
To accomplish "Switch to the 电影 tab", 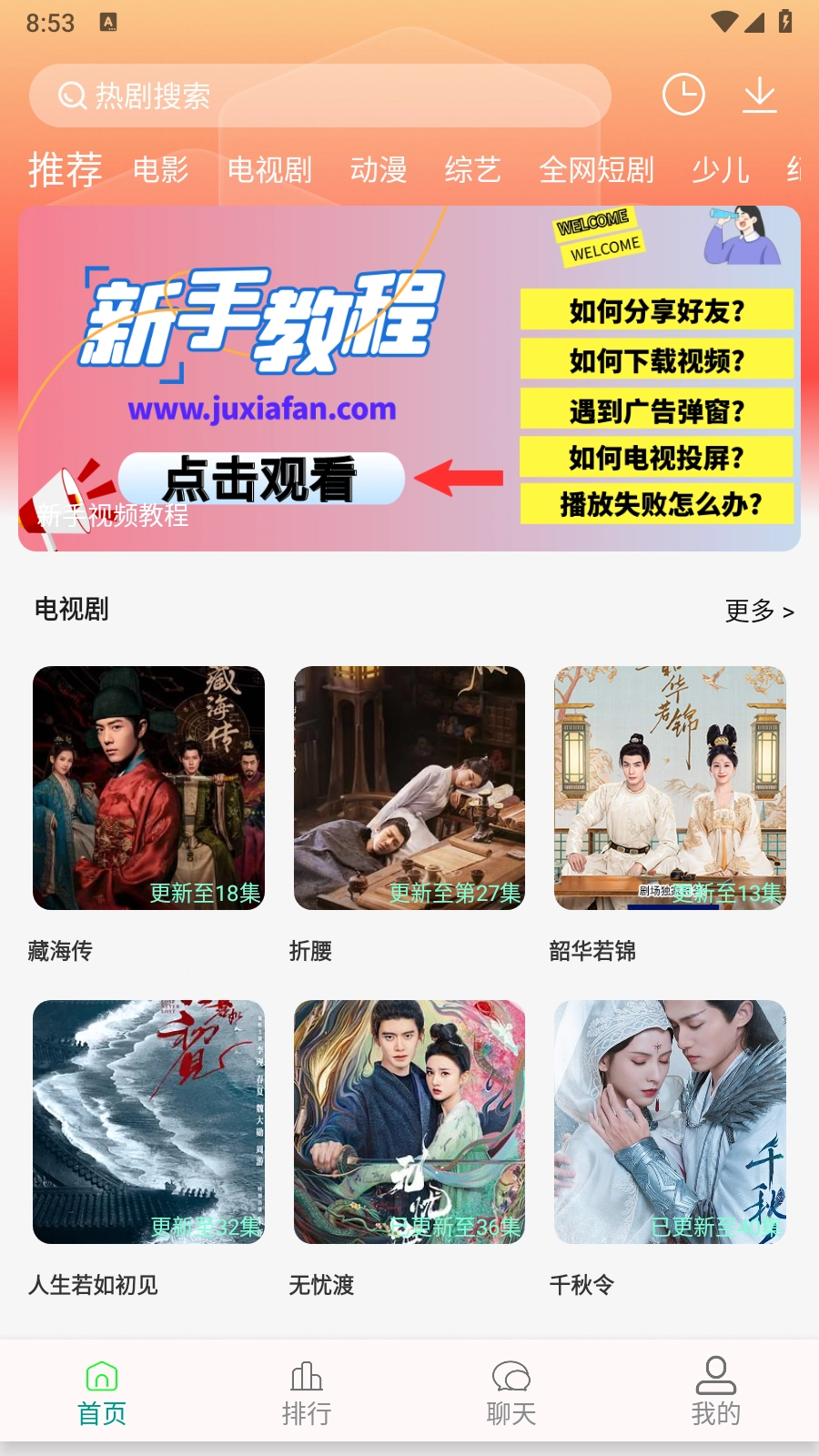I will (161, 170).
